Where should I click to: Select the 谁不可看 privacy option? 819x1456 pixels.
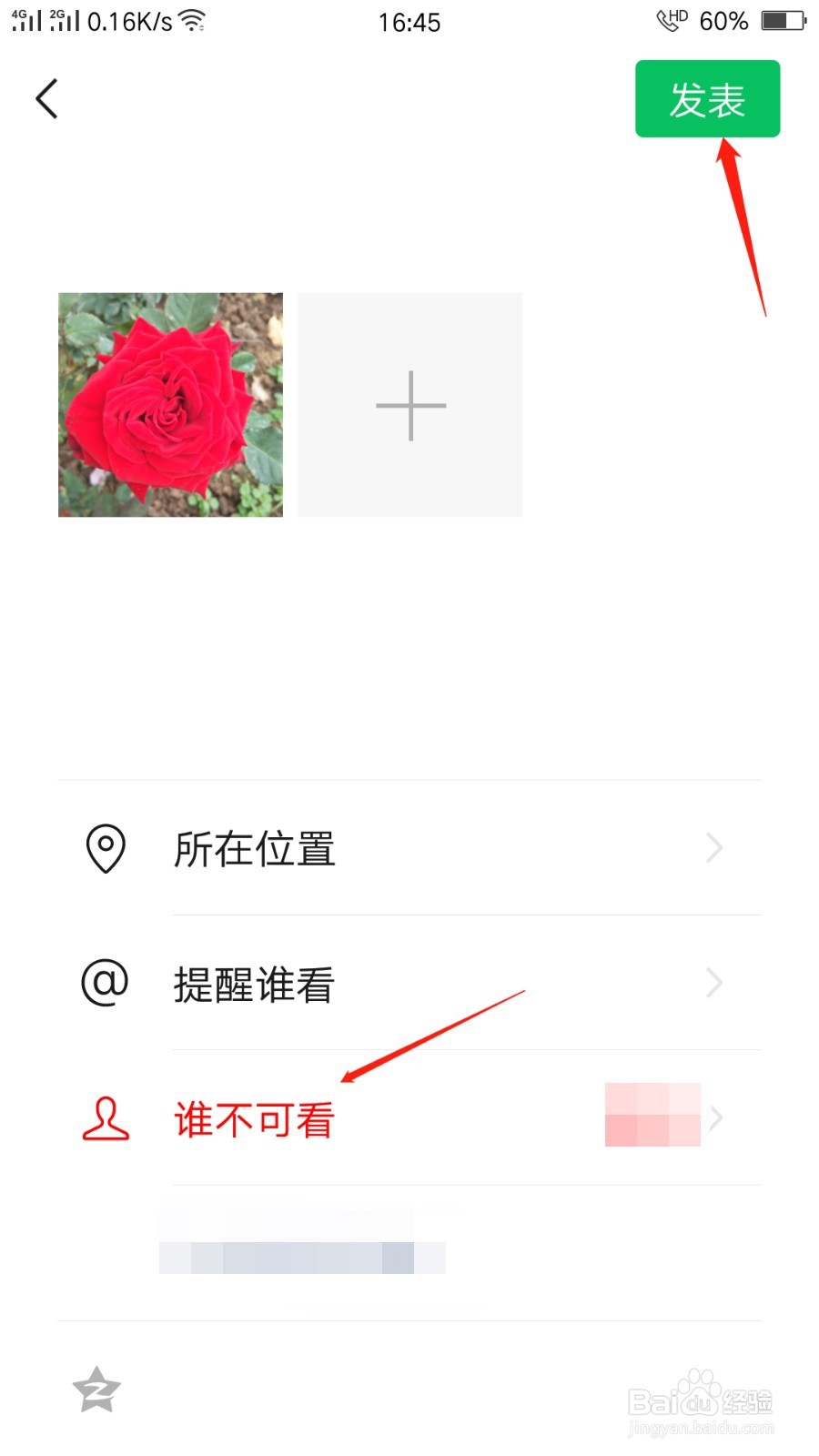point(255,1118)
